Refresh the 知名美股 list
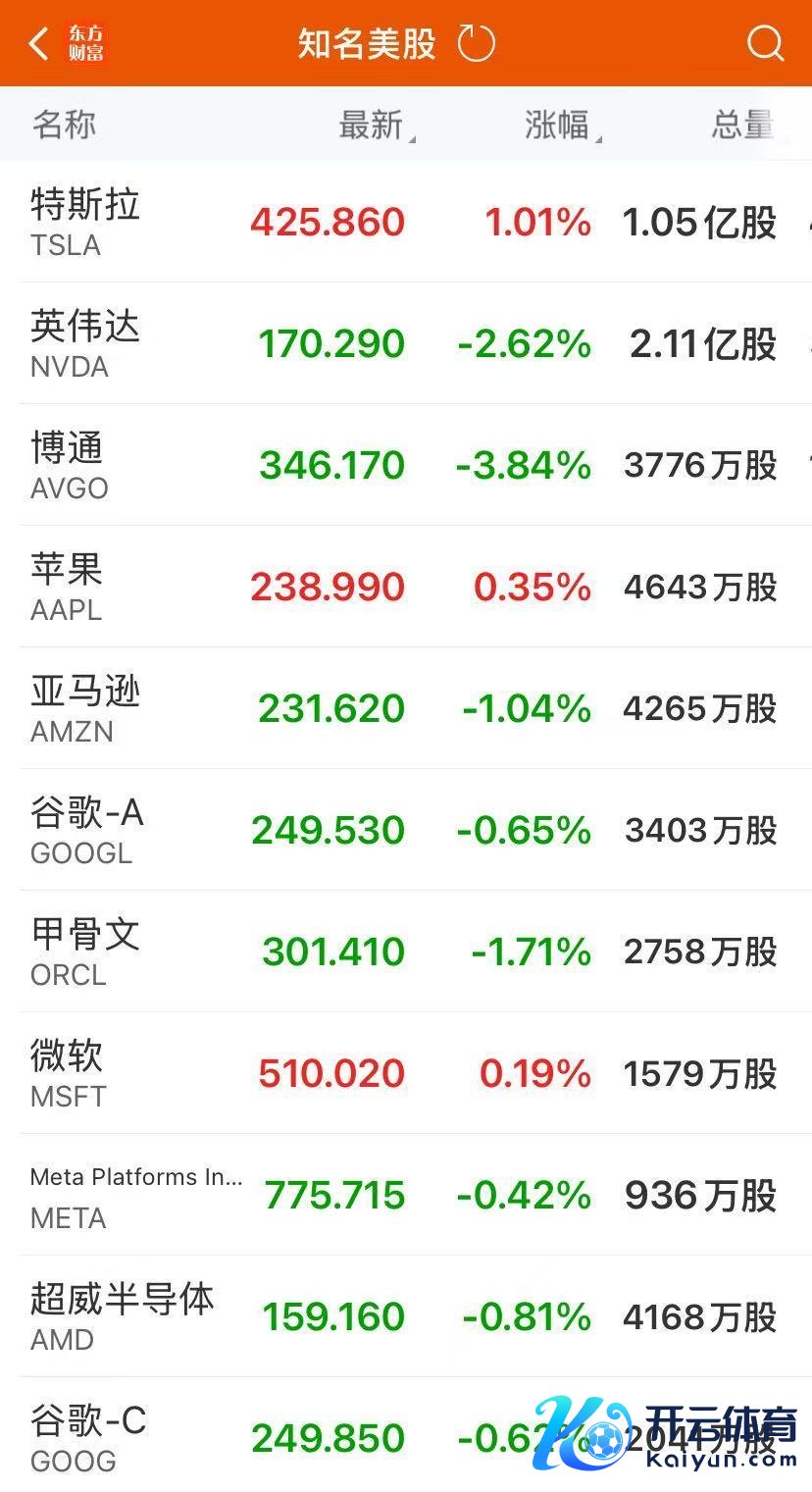Viewport: 812px width, 1492px height. 477,44
